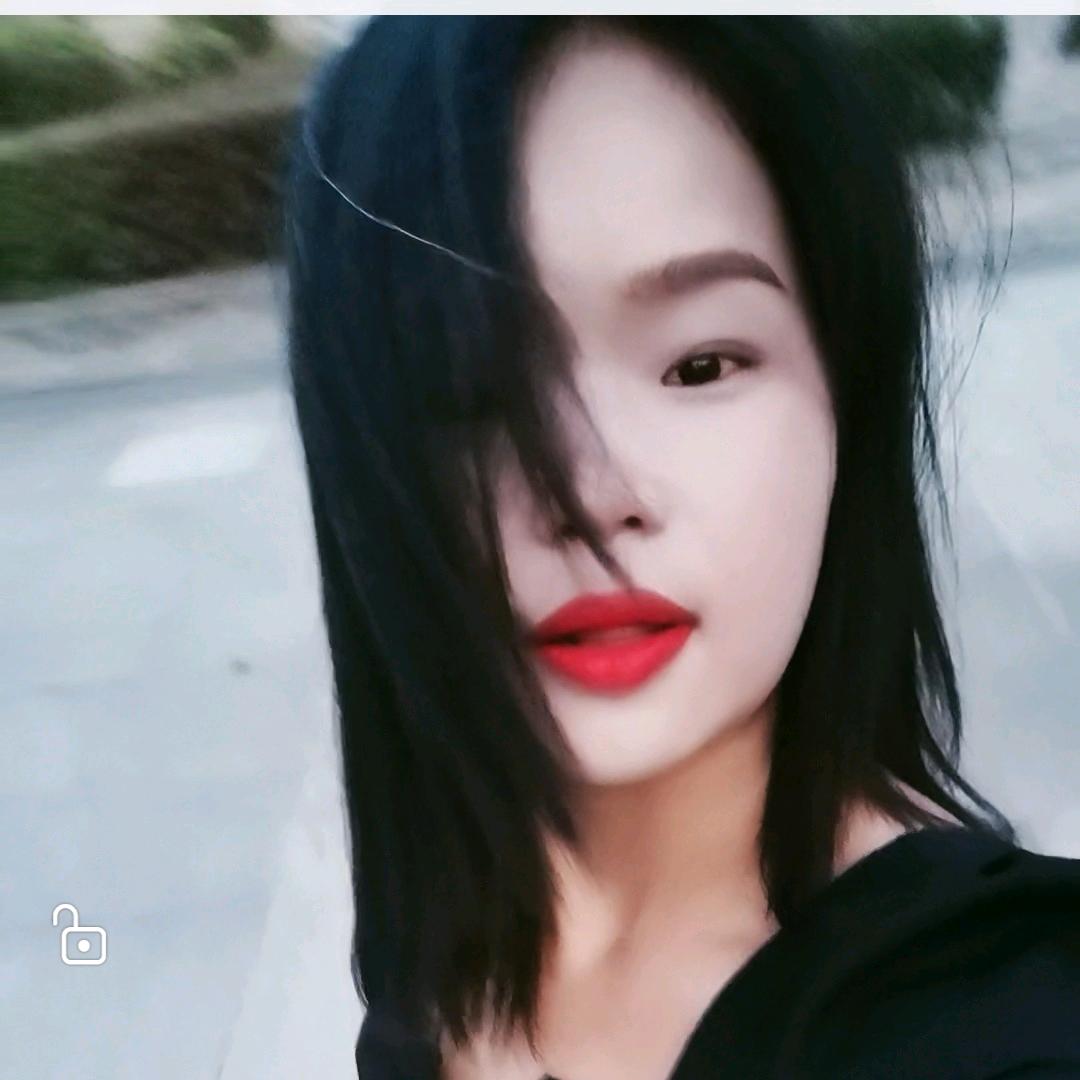Tap the screen lock icon

tap(81, 936)
